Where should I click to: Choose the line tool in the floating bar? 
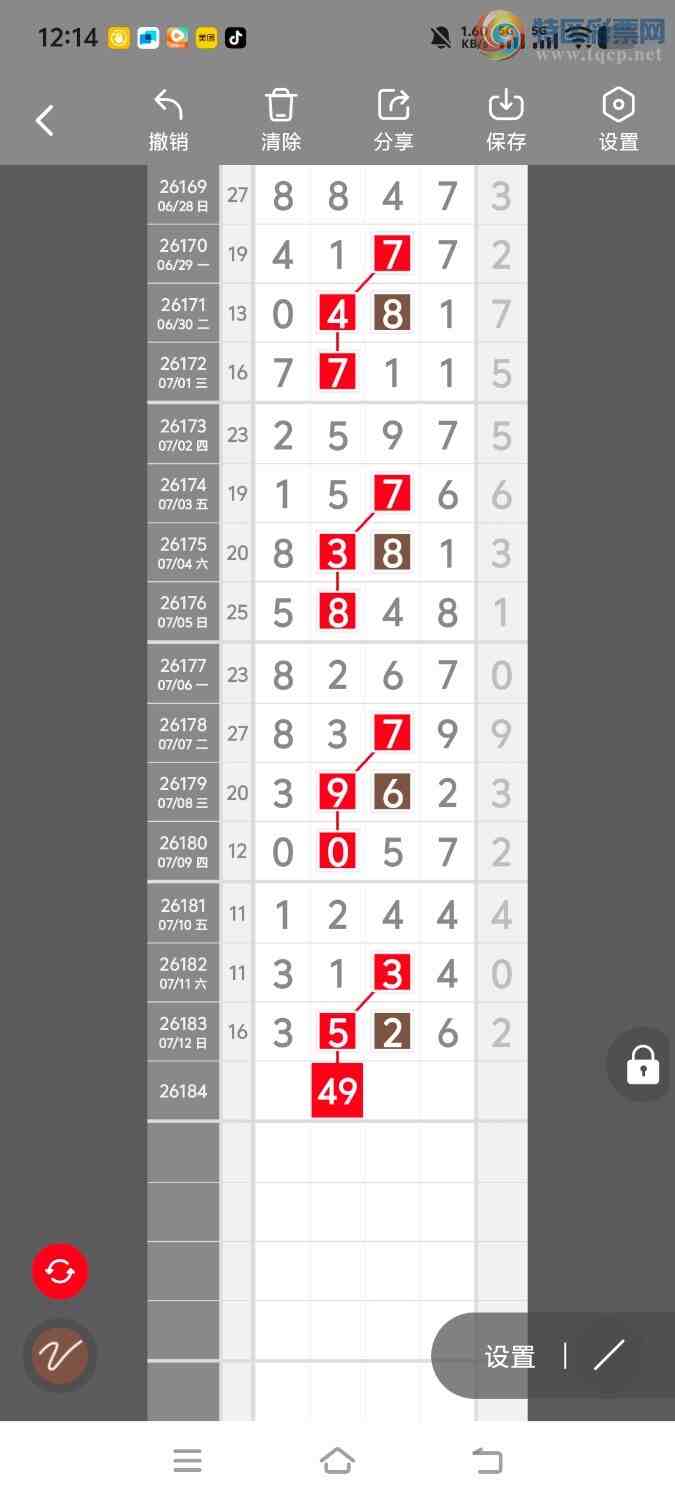609,1356
